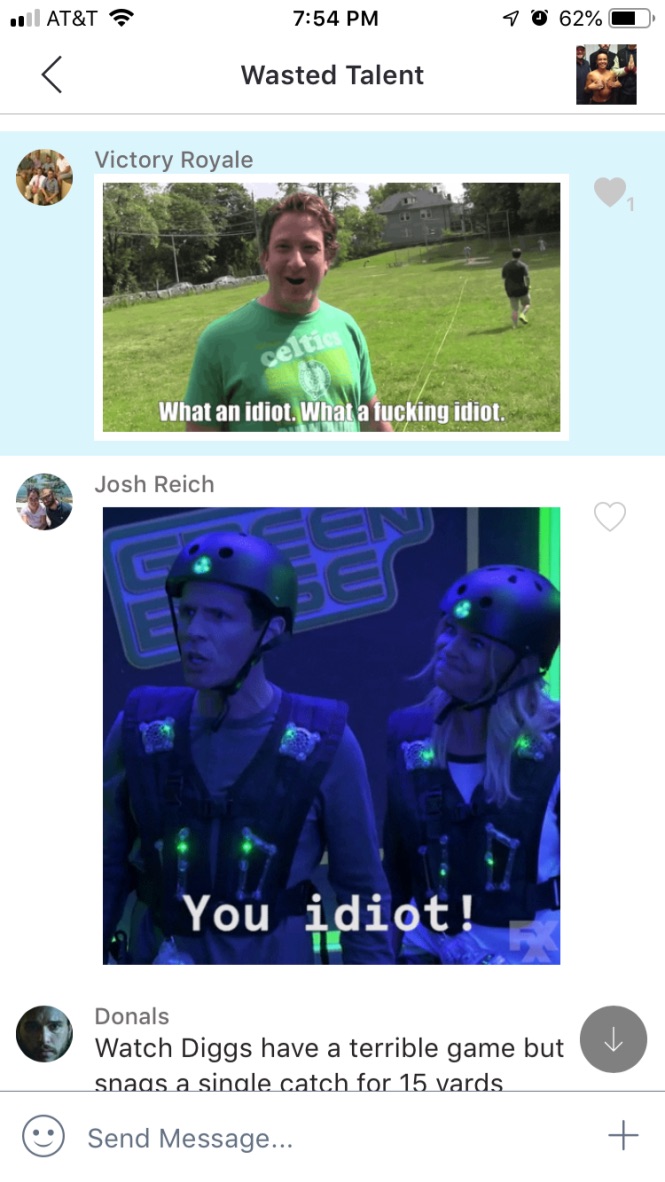The image size is (665, 1182).
Task: Open Josh Reich's "You idiot!" GIF
Action: tap(331, 735)
